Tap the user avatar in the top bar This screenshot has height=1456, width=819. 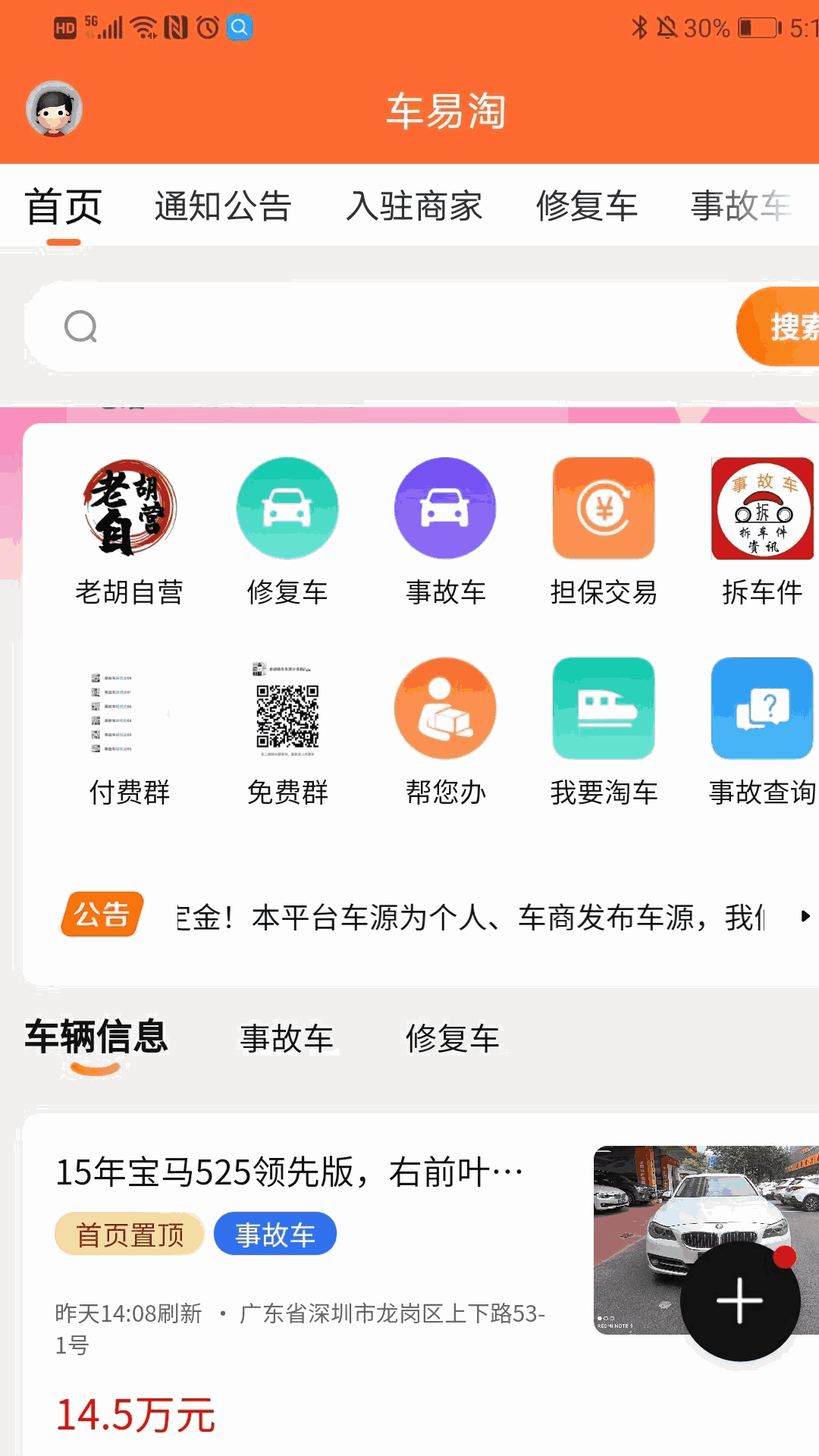[53, 111]
